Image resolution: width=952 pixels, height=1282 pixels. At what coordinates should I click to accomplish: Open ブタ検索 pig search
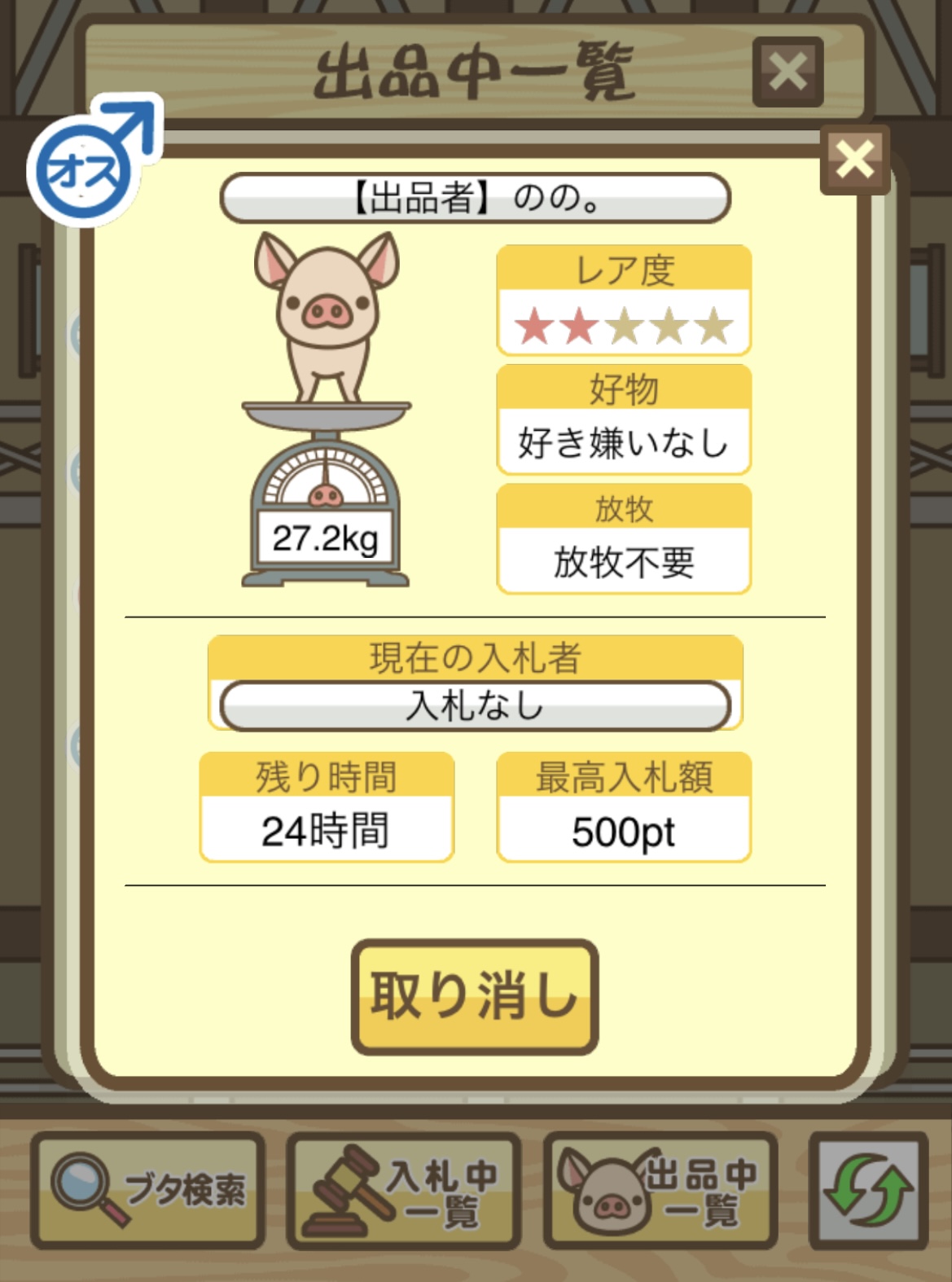click(148, 1190)
